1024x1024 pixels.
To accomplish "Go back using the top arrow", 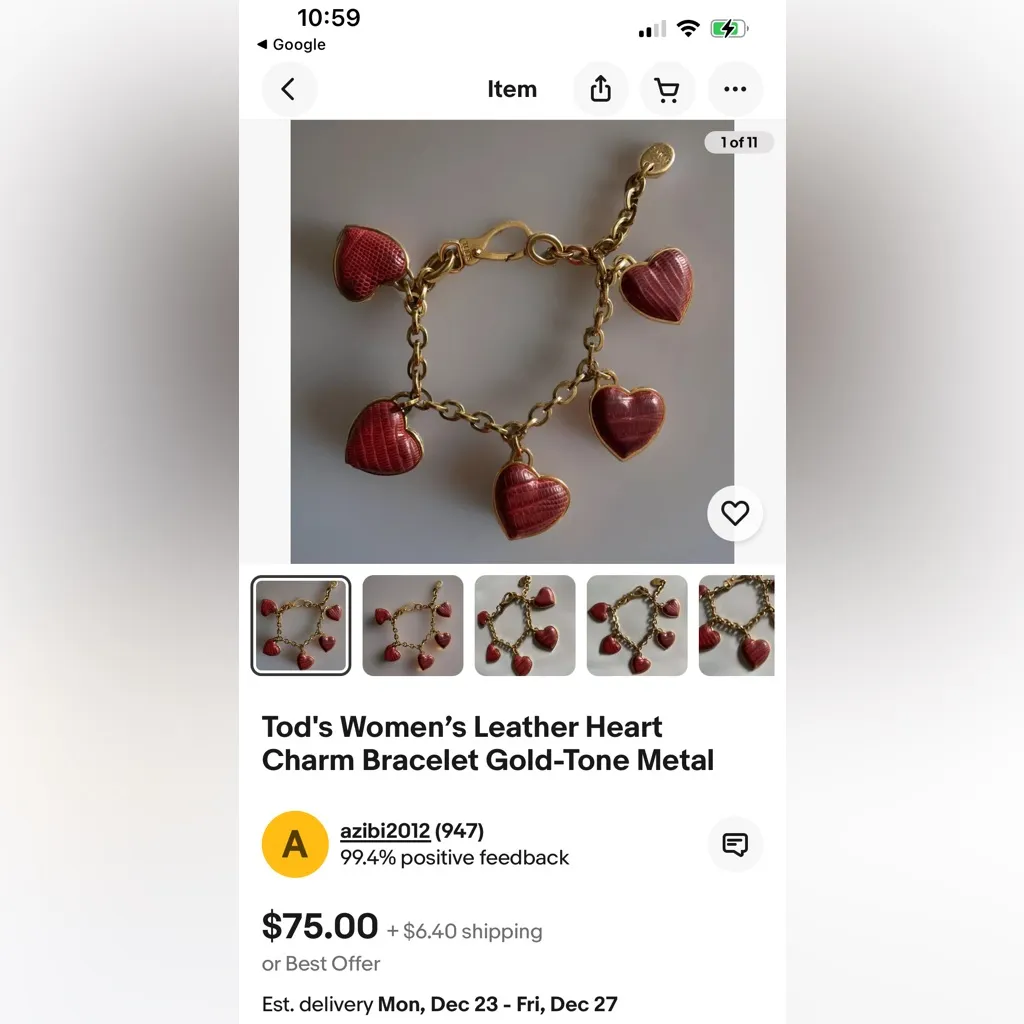I will pos(289,89).
